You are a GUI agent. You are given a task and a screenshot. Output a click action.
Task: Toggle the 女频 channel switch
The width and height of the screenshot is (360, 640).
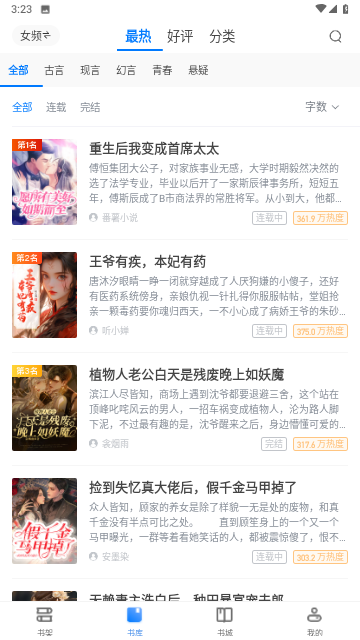click(36, 36)
